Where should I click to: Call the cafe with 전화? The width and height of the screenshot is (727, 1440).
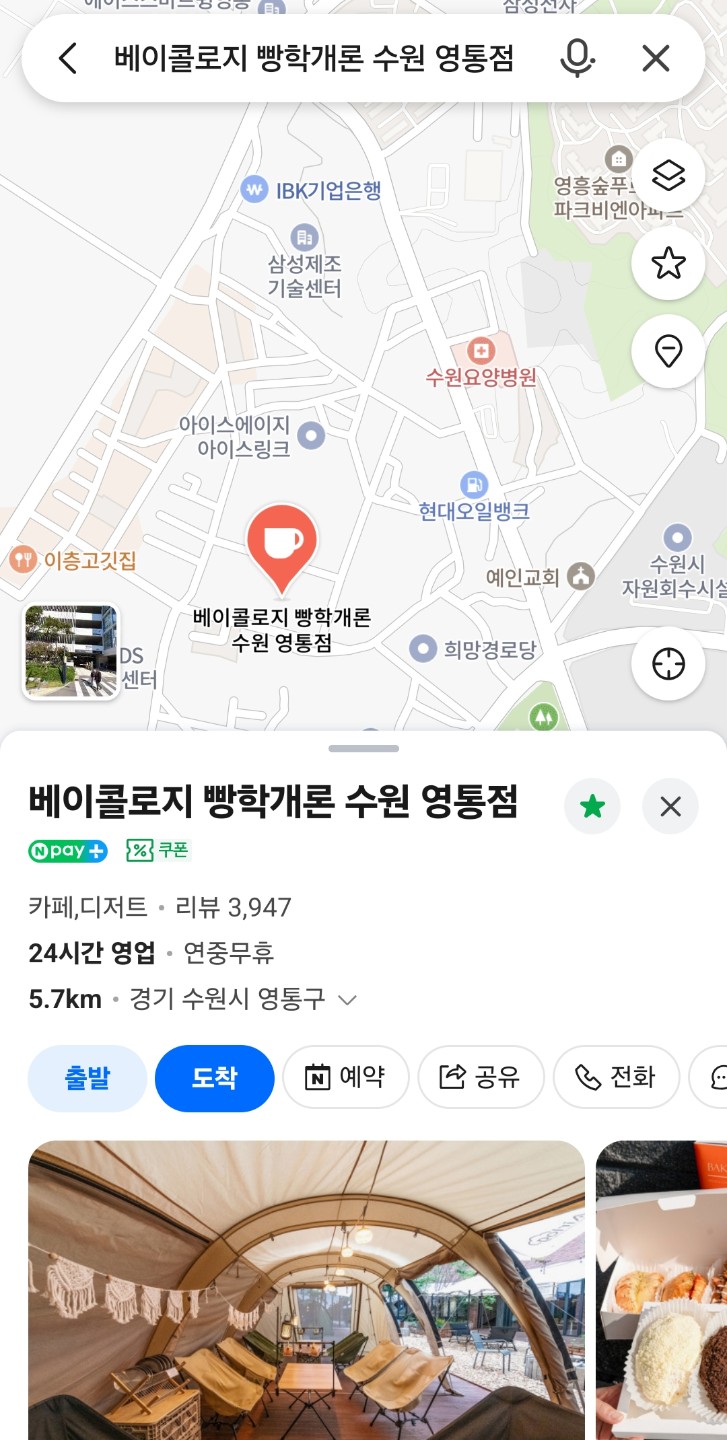pos(616,1077)
